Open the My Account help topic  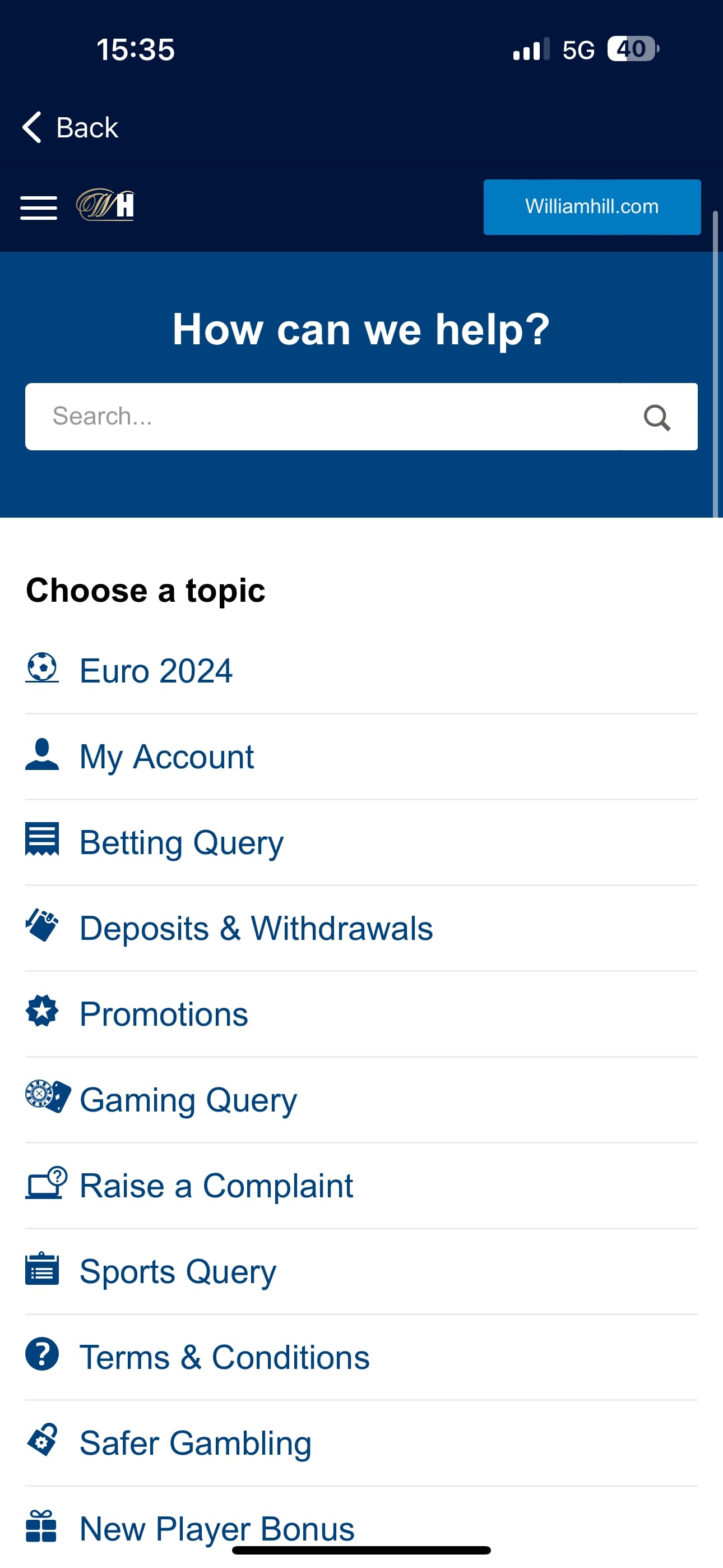(x=167, y=756)
